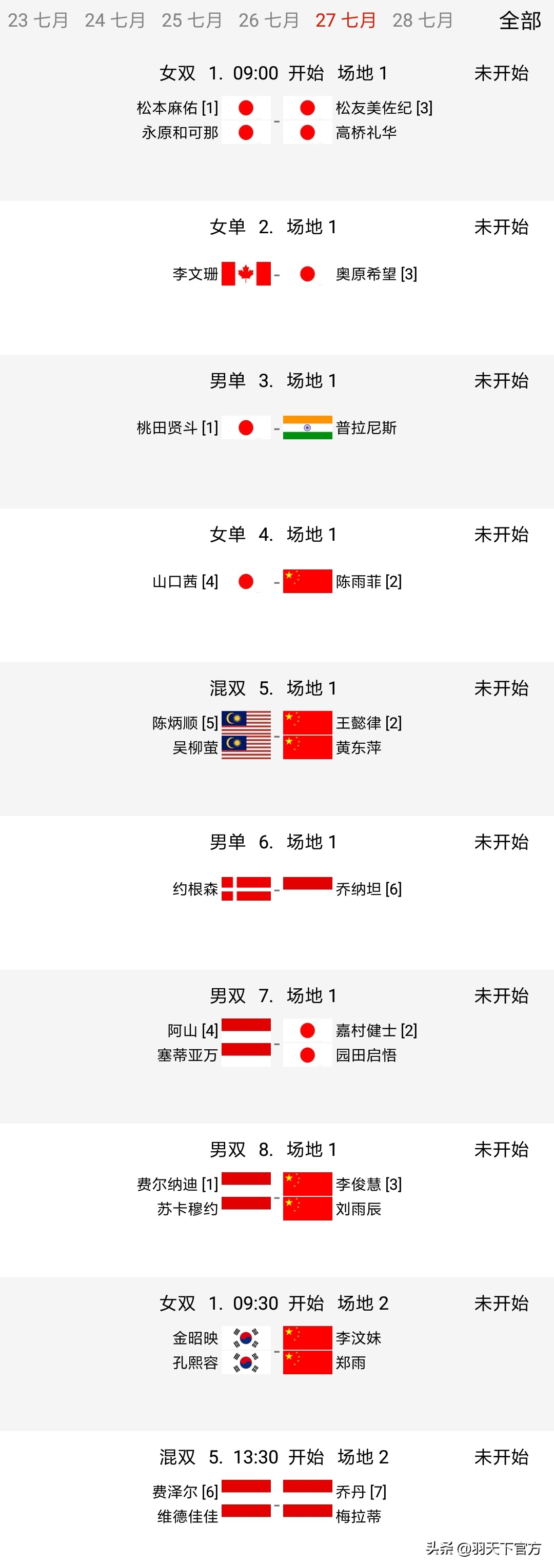
Task: Select the 金昭映 vs 李汶妹 match
Action: (276, 1350)
